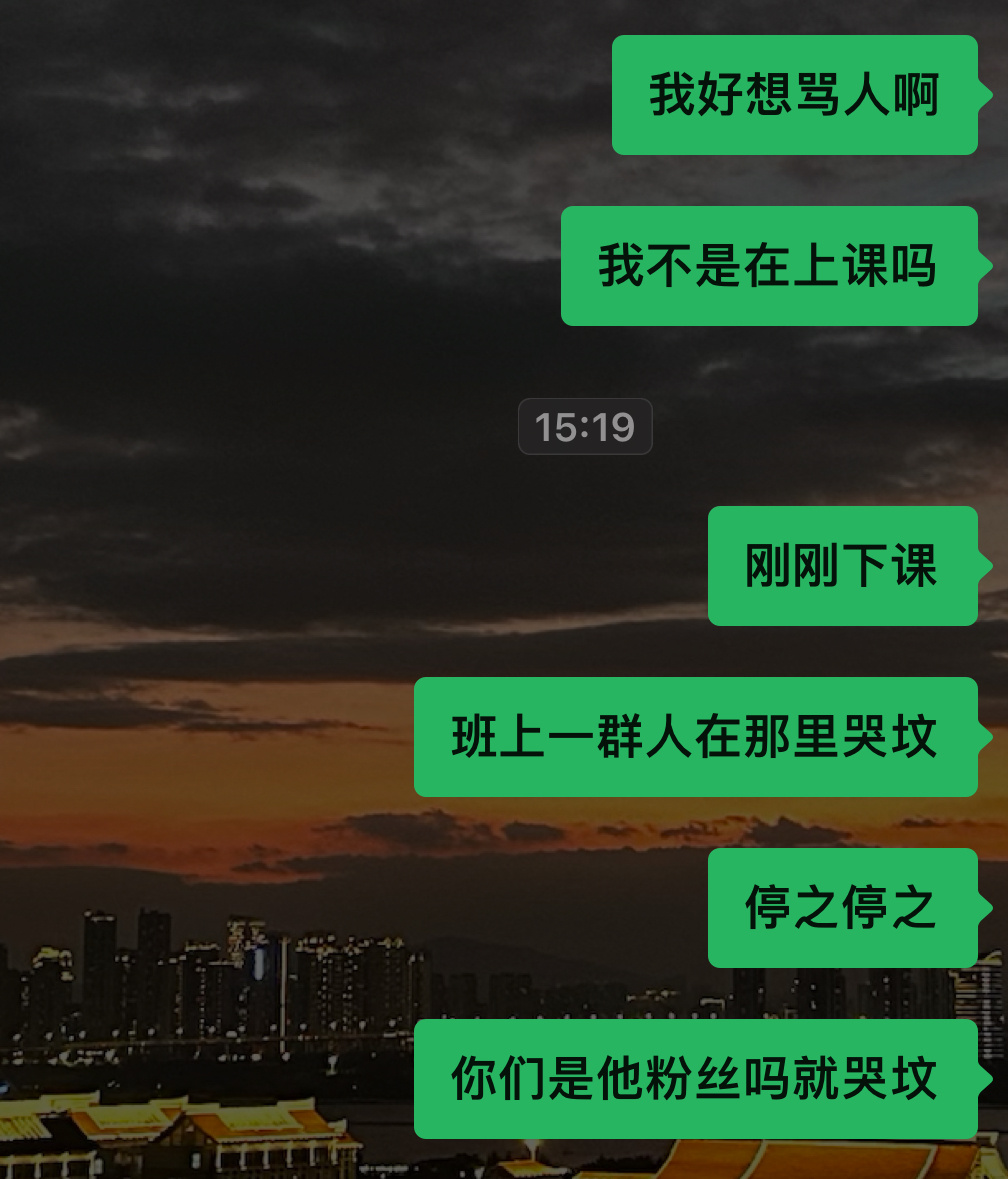Tap the '停之停之' message bubble
The image size is (1008, 1179).
click(843, 908)
